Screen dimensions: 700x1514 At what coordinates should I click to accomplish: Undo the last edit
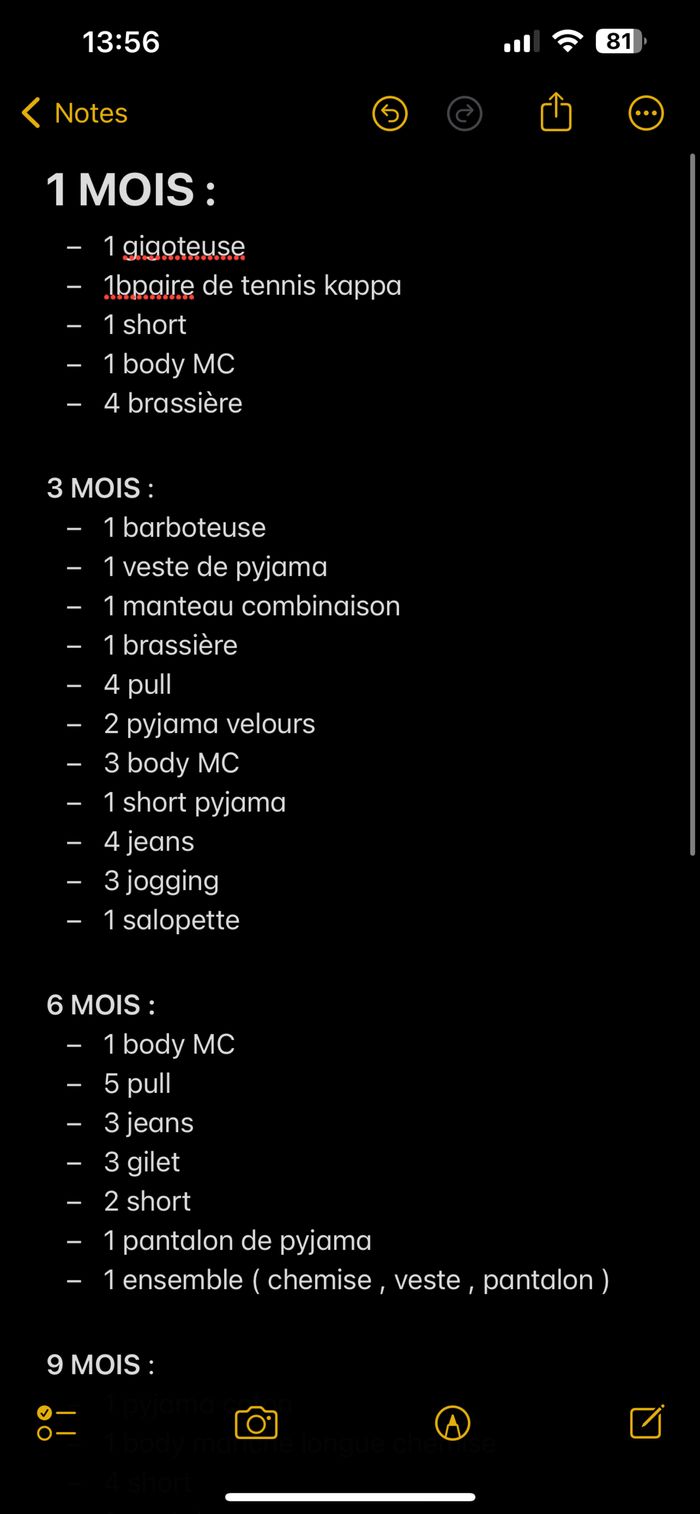(x=390, y=114)
